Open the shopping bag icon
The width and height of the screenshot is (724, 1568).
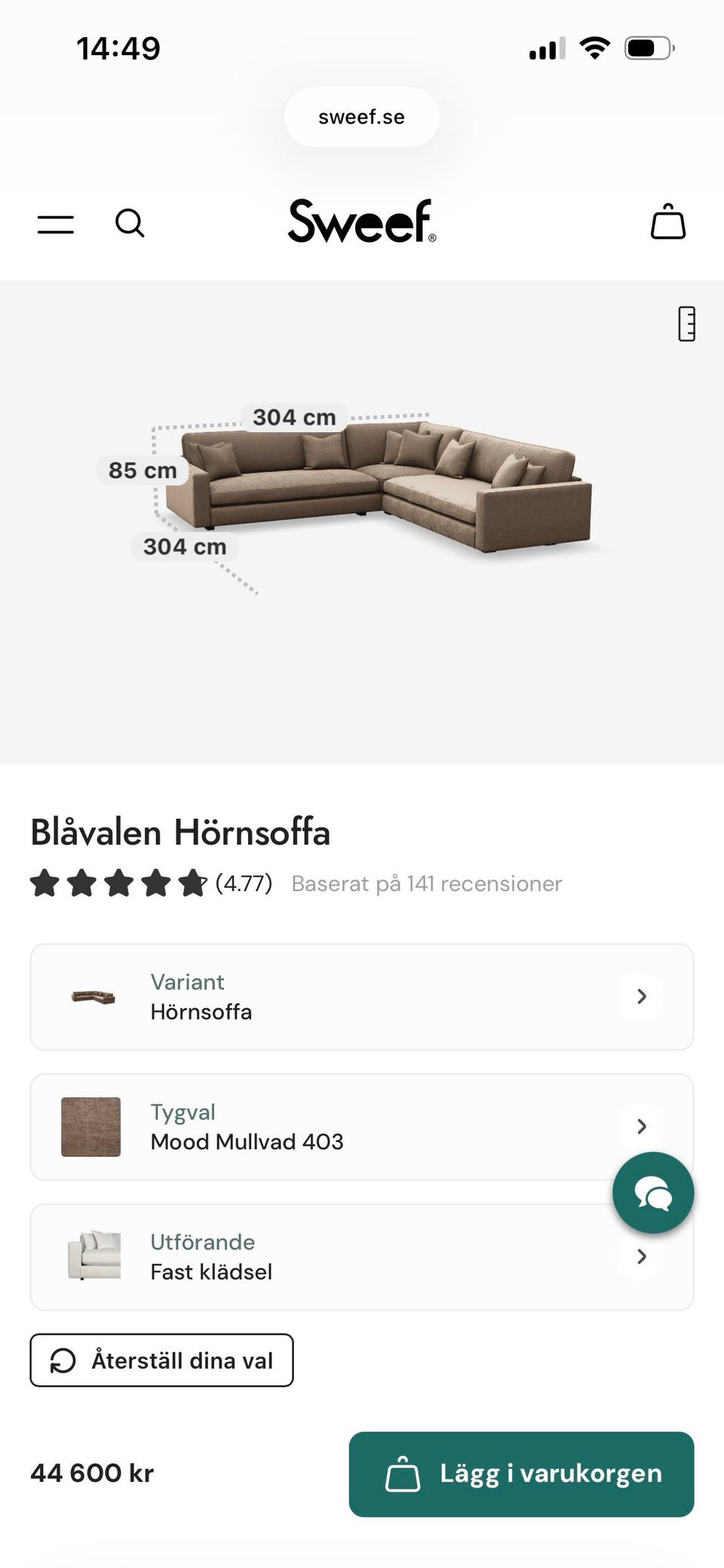pyautogui.click(x=668, y=222)
